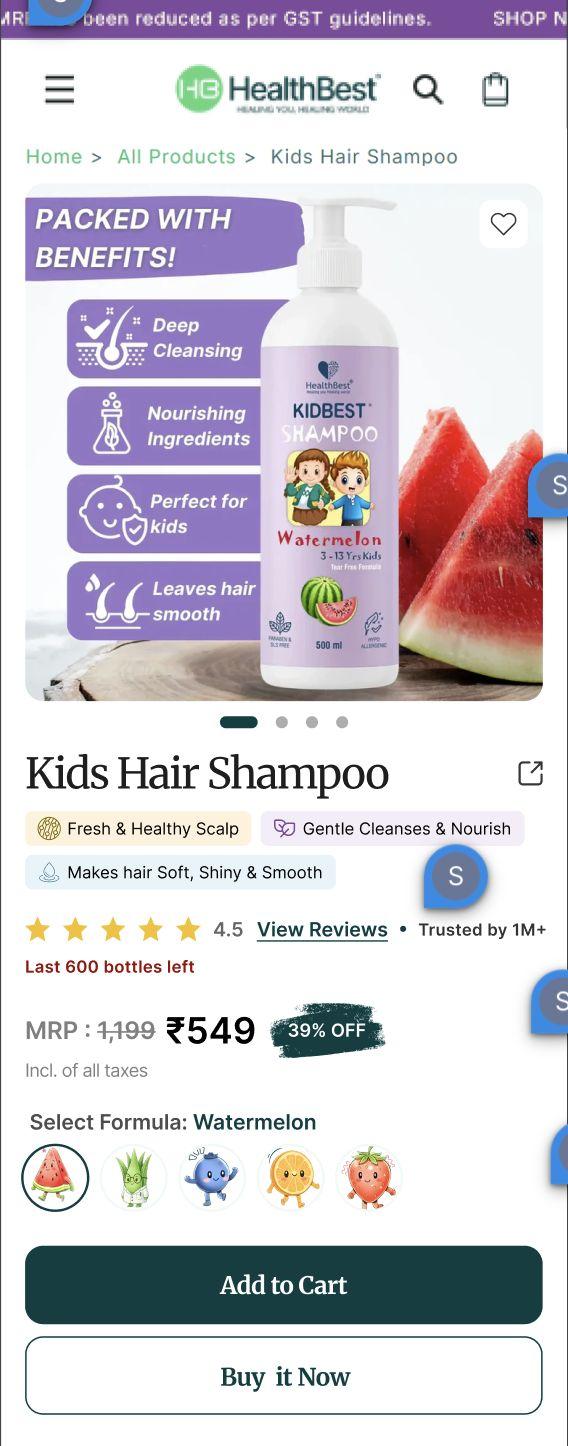
Task: Select the strawberry formula
Action: click(x=369, y=1178)
